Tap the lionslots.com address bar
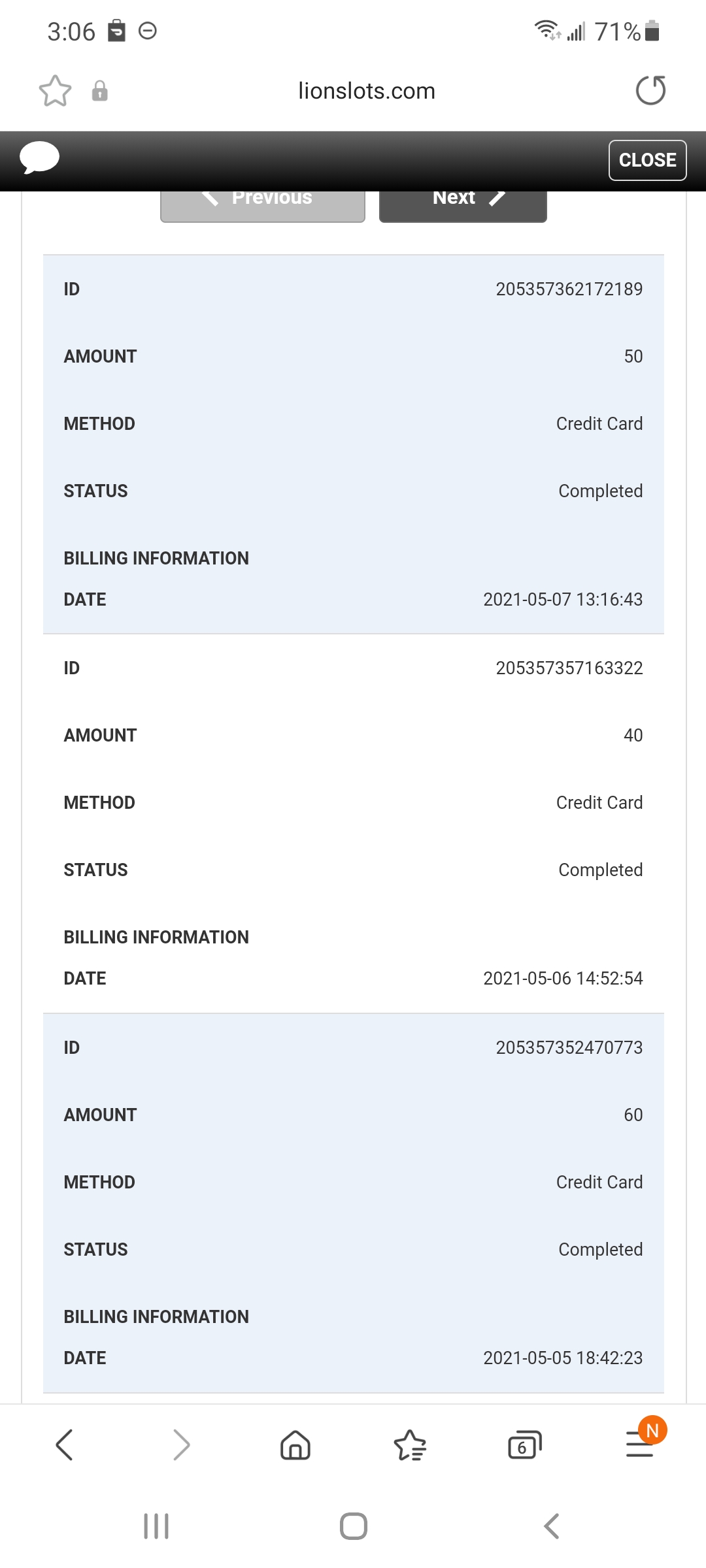Screen dimensions: 706x1568 [x=366, y=91]
